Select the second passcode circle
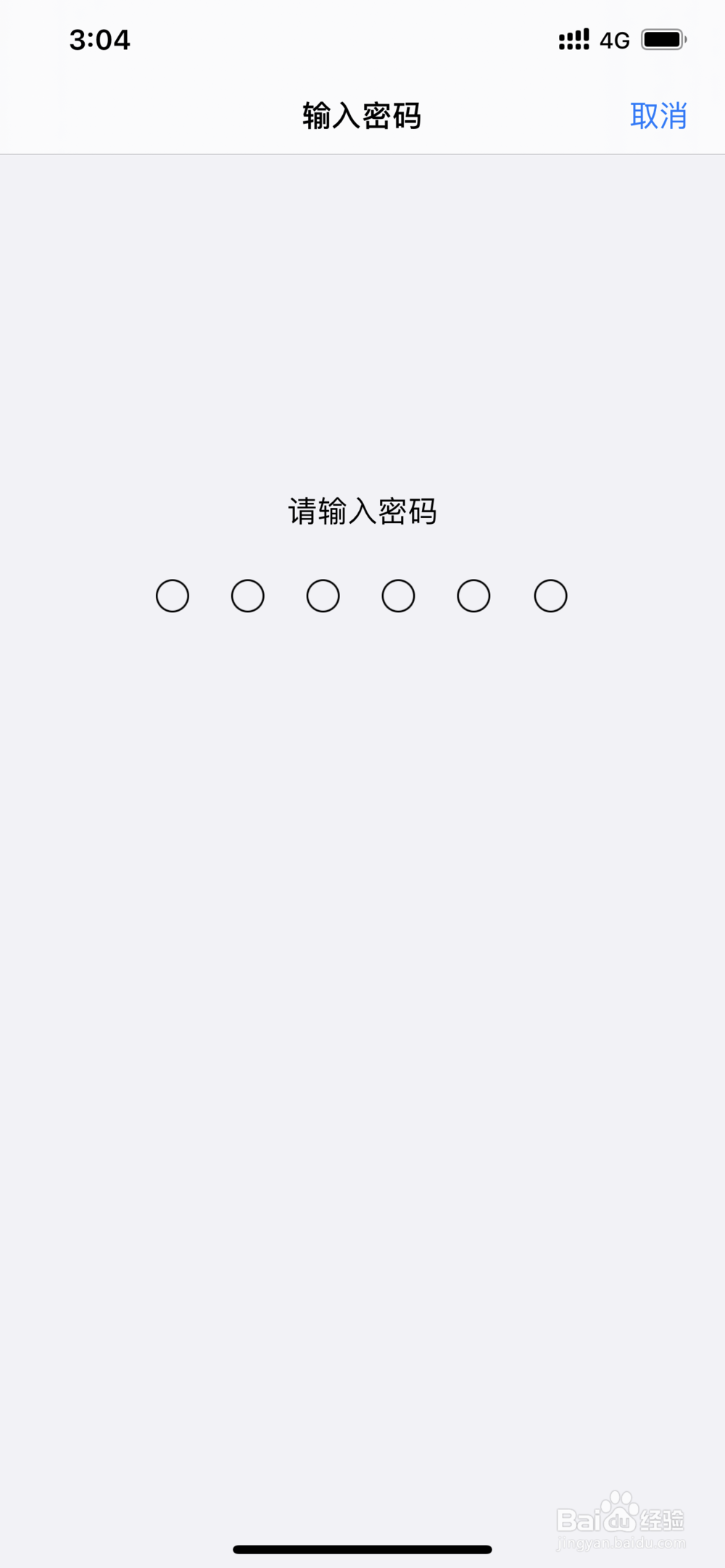The height and width of the screenshot is (1568, 725). pyautogui.click(x=248, y=596)
